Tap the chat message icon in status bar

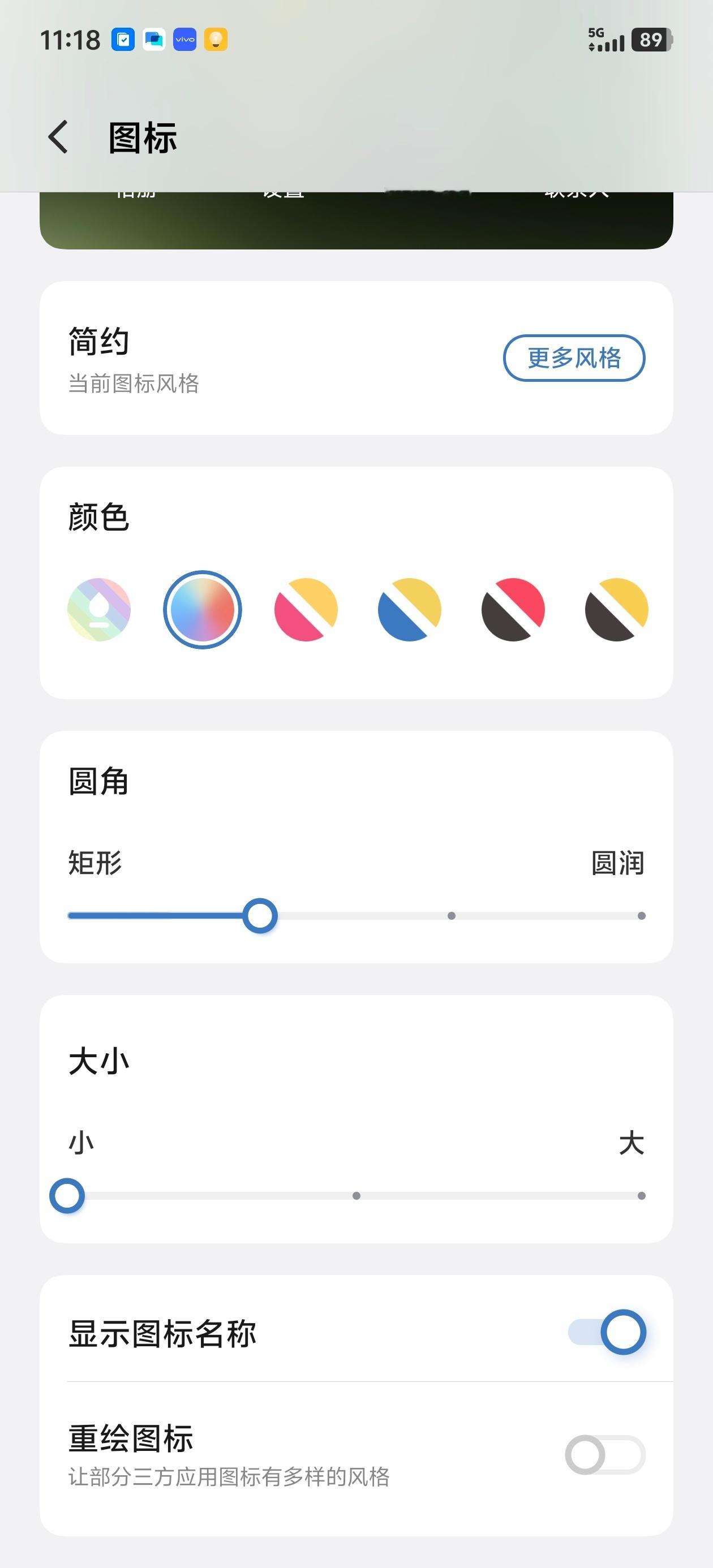[153, 40]
